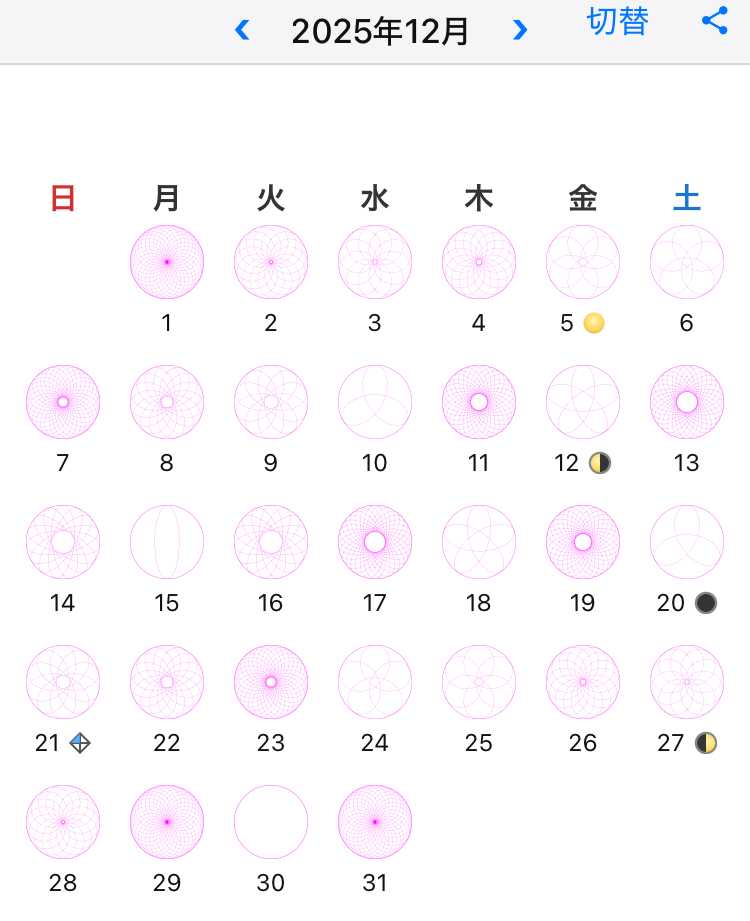Go to the next month
Viewport: 750px width, 921px height.
tap(519, 30)
